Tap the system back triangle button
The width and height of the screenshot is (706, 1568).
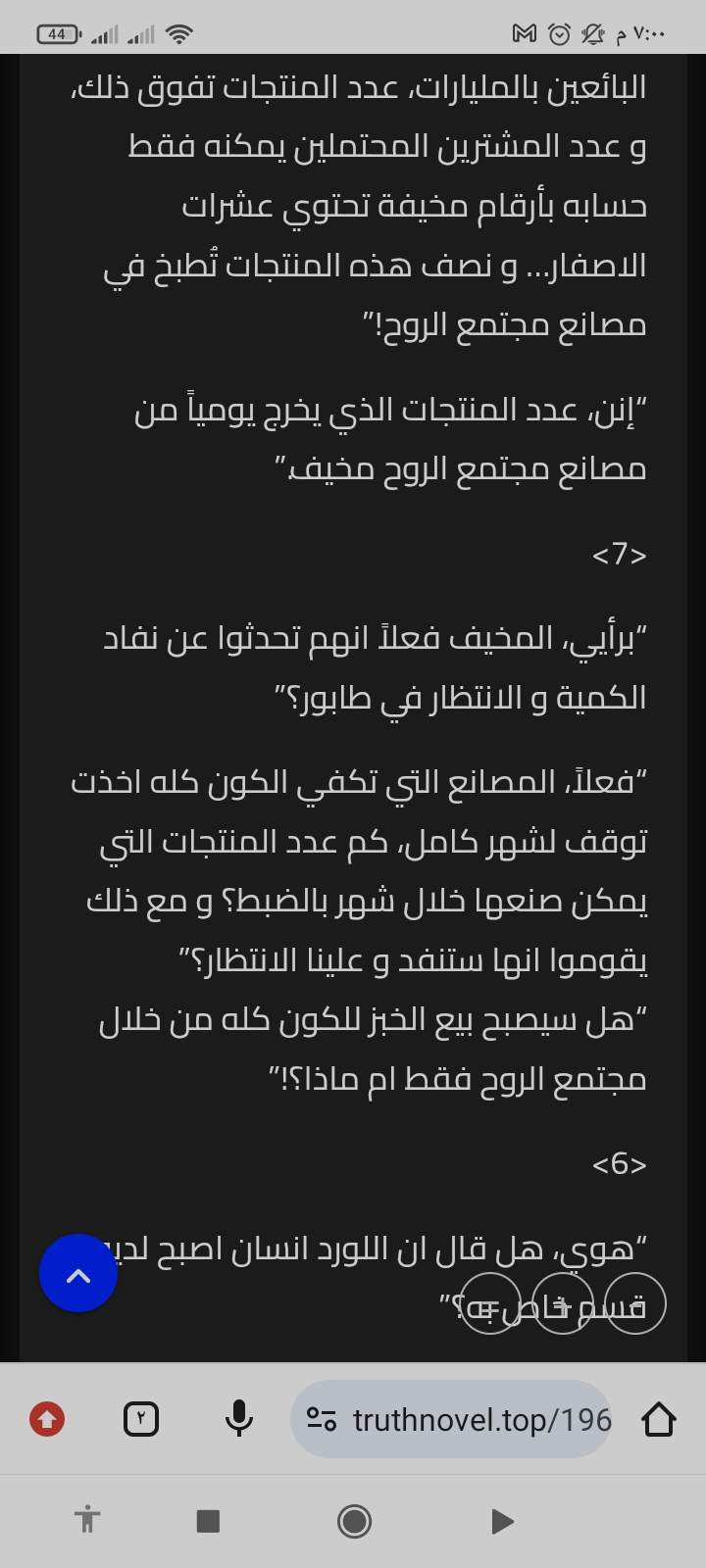(x=501, y=1521)
